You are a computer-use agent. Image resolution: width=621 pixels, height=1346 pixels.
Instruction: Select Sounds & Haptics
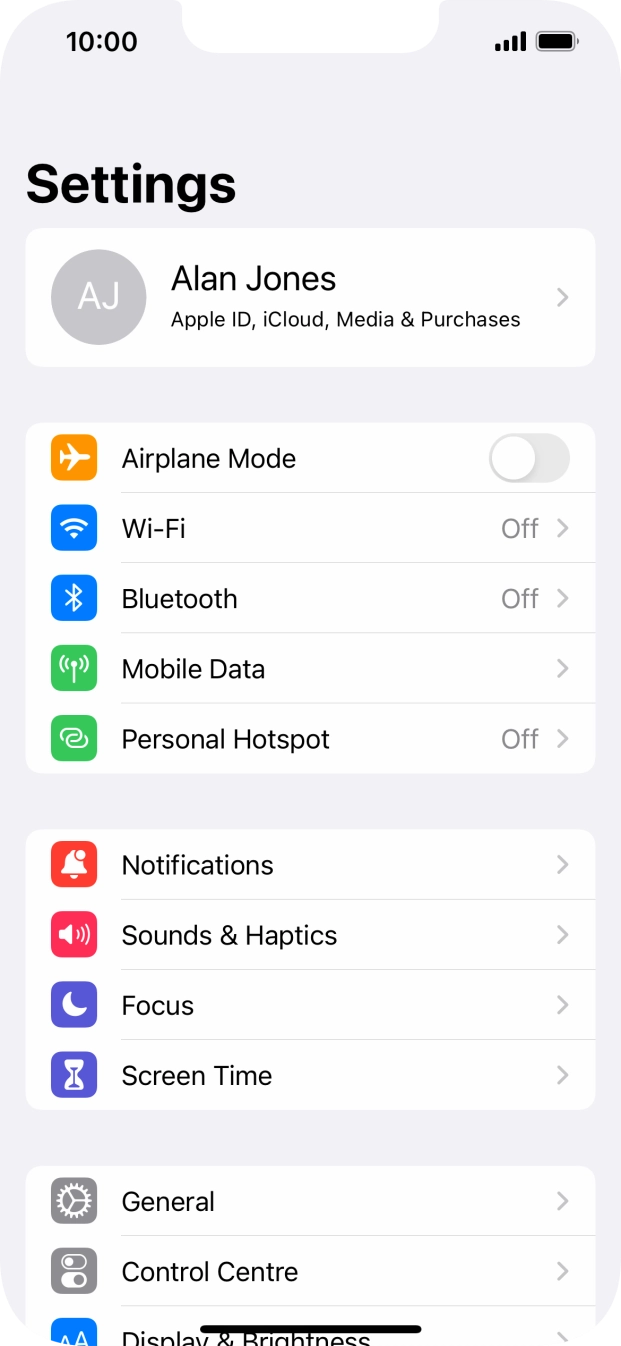click(310, 935)
